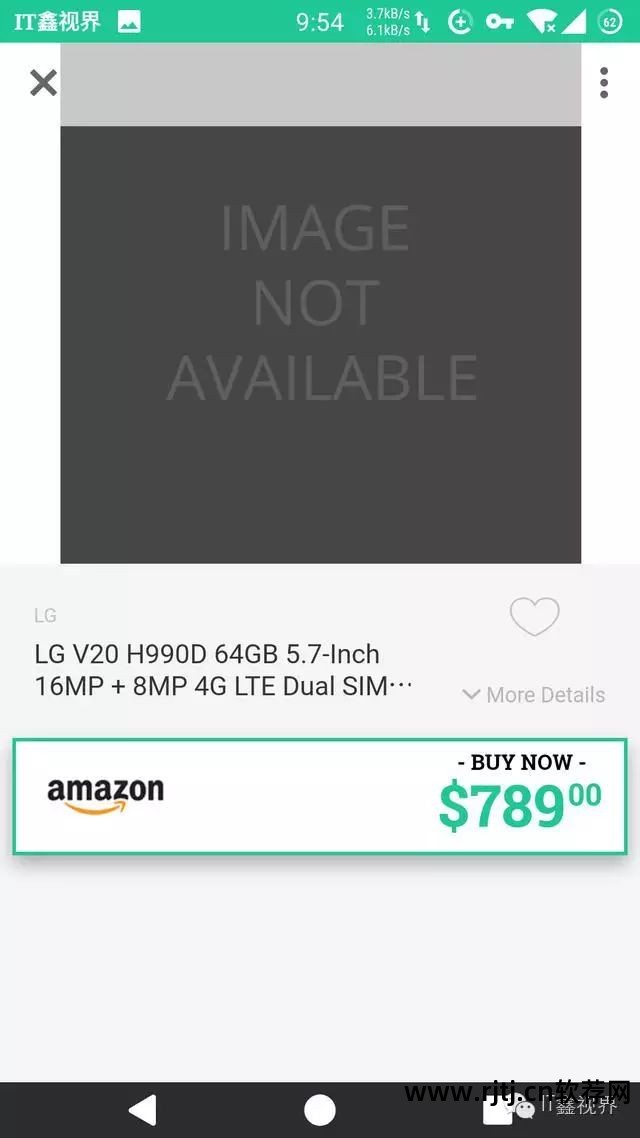This screenshot has height=1138, width=640.
Task: Expand More Details for the LG V20
Action: (534, 695)
